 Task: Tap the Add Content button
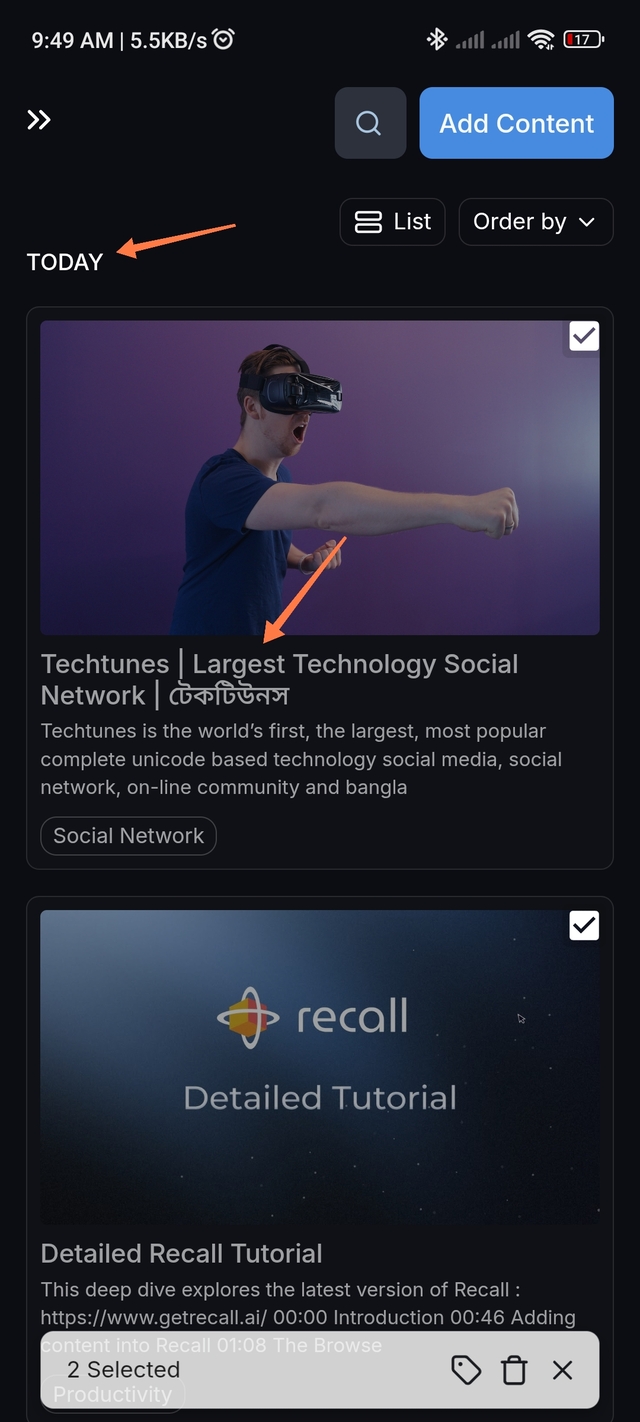point(516,123)
